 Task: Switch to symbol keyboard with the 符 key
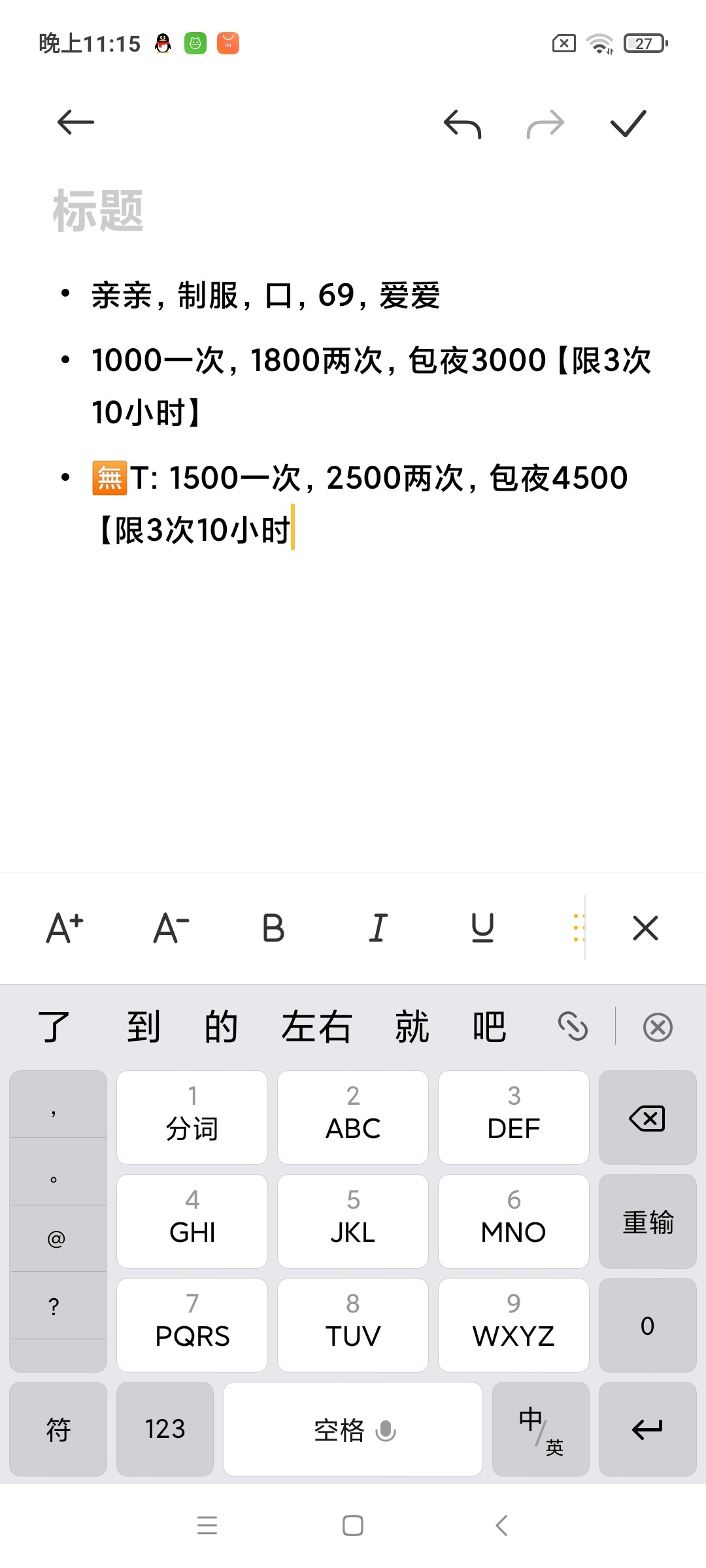(x=58, y=1429)
